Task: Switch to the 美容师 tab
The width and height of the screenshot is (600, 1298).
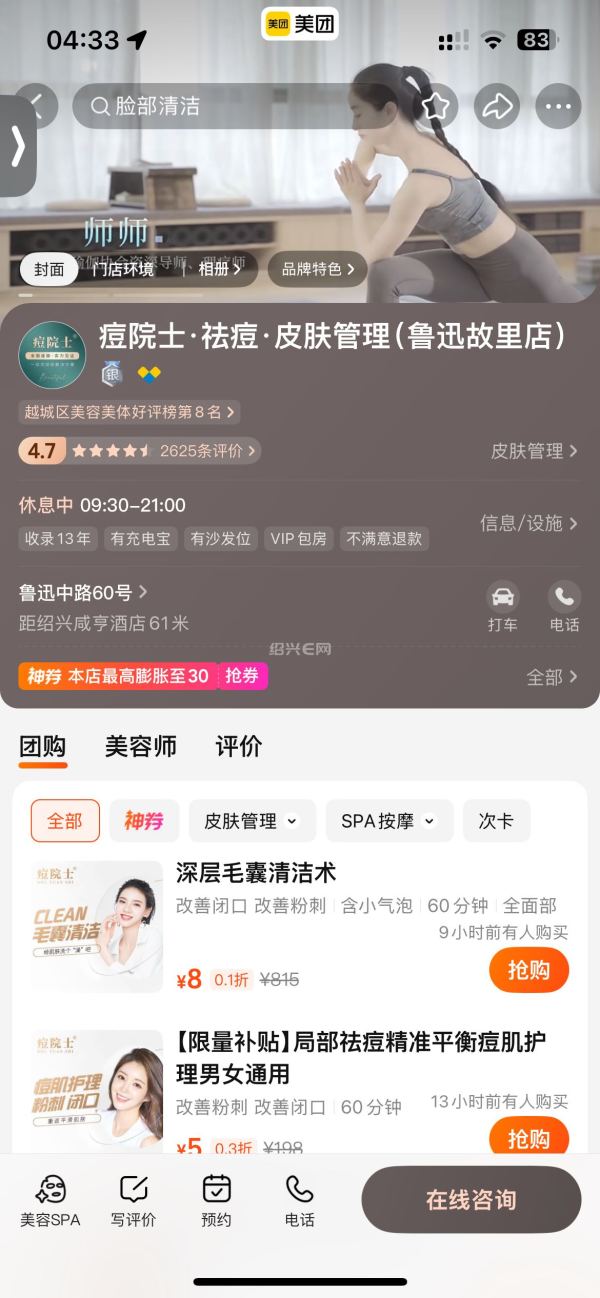Action: [141, 746]
